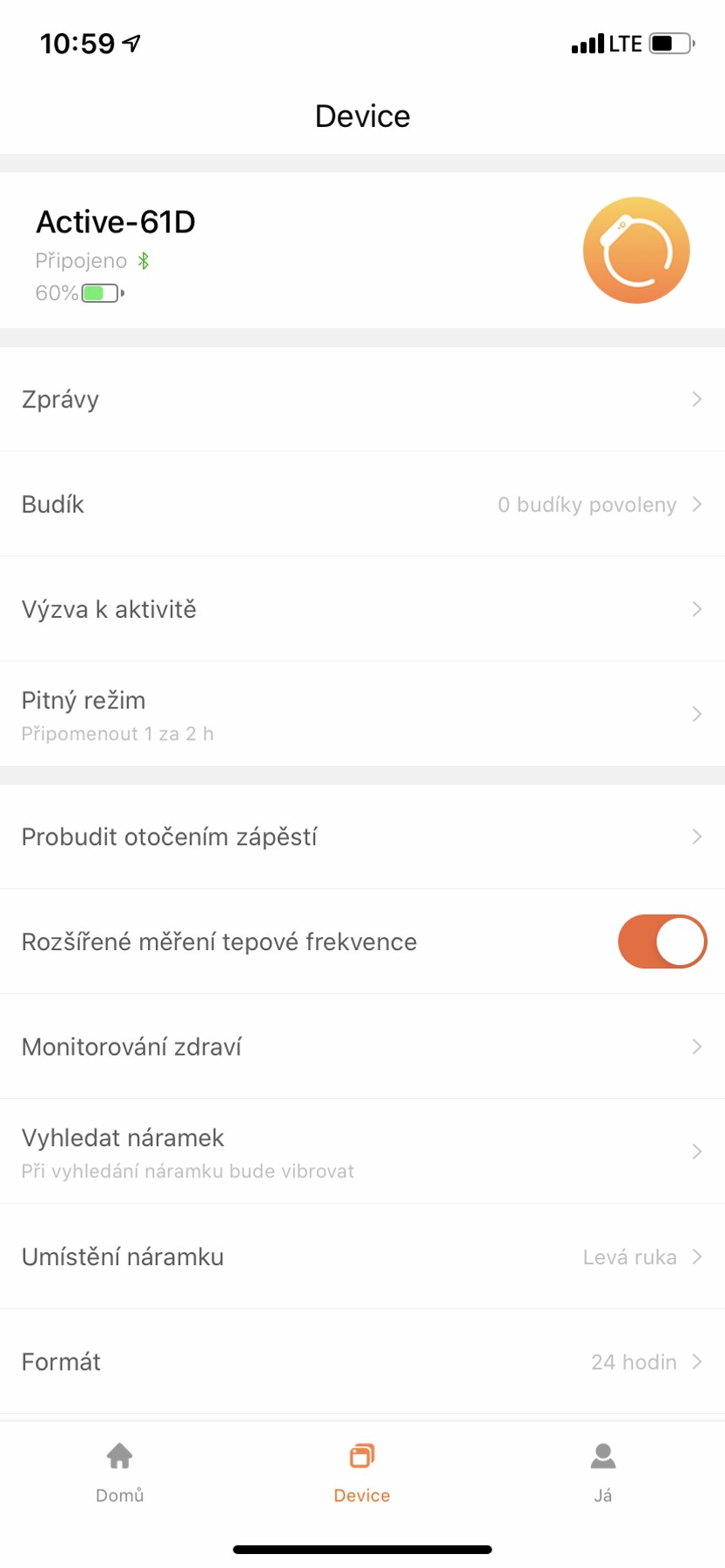Open Probudit otočením zápěstí
The height and width of the screenshot is (1568, 725).
362,837
